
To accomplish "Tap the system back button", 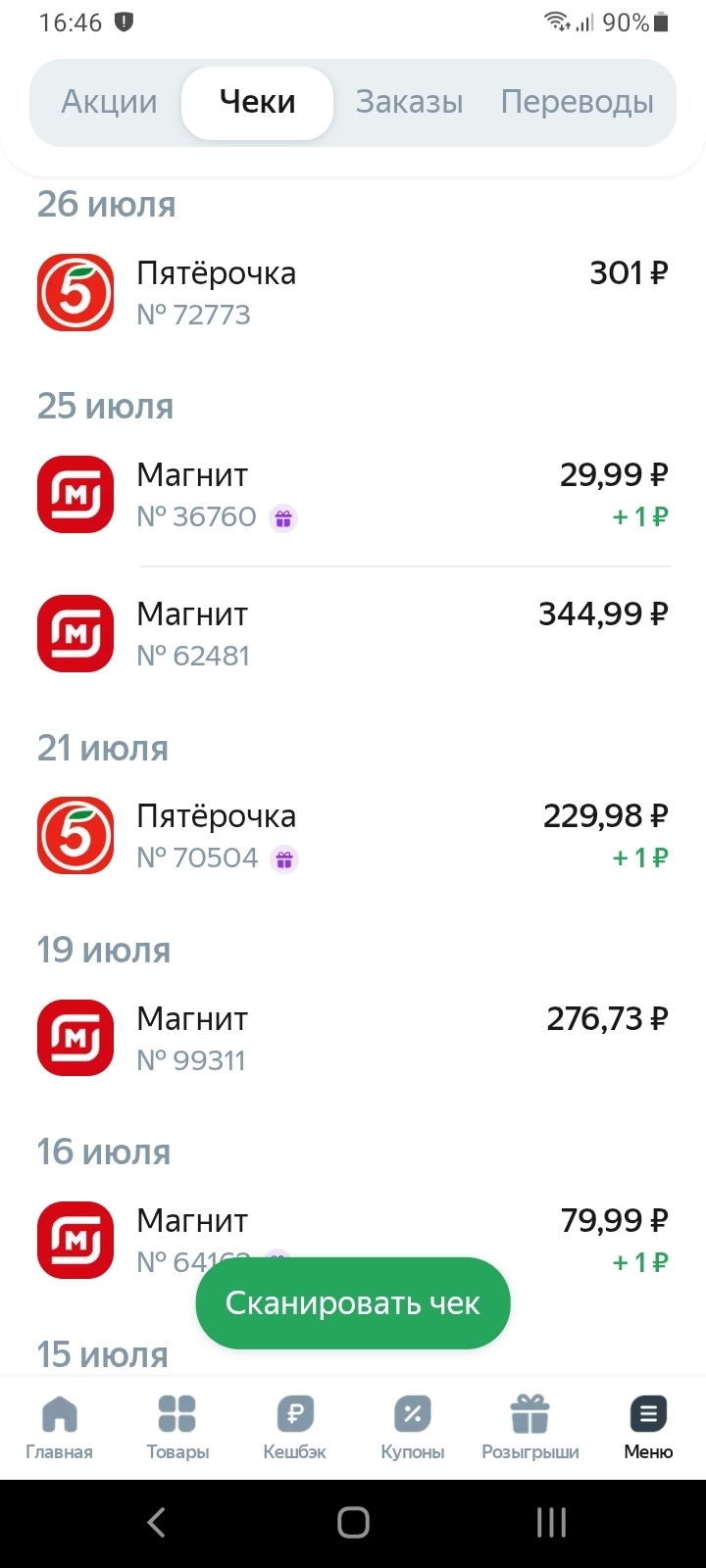I will point(156,1522).
